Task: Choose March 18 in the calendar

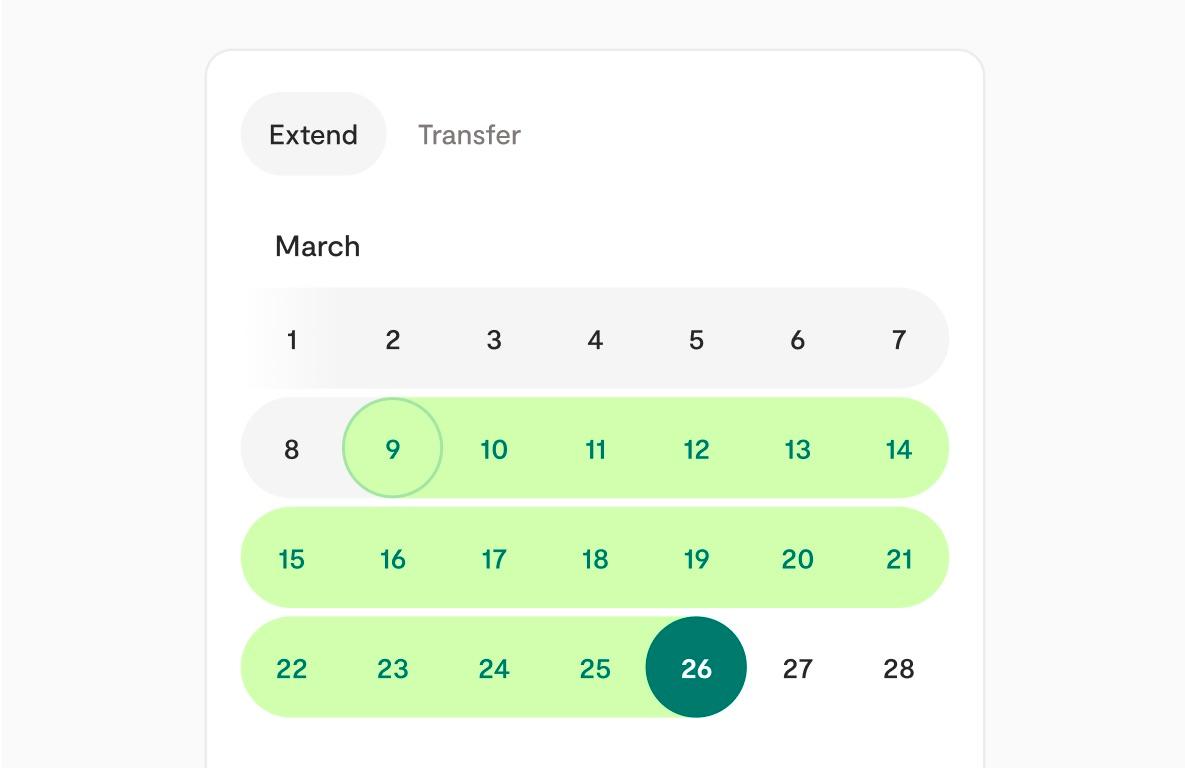Action: click(595, 559)
